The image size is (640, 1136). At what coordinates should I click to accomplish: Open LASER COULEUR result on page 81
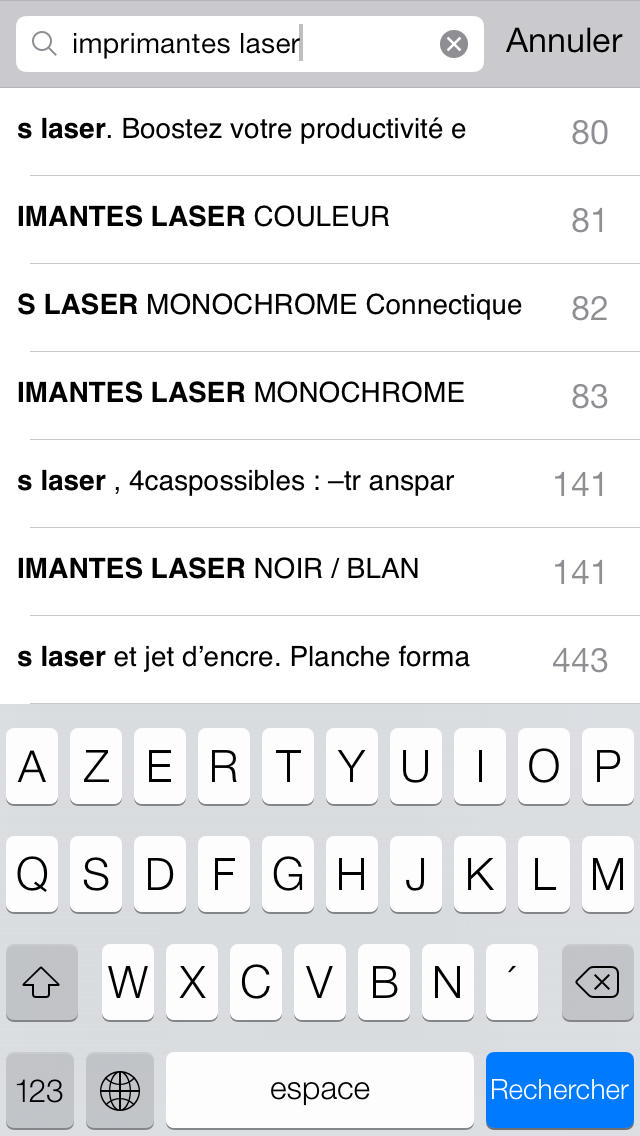[320, 220]
